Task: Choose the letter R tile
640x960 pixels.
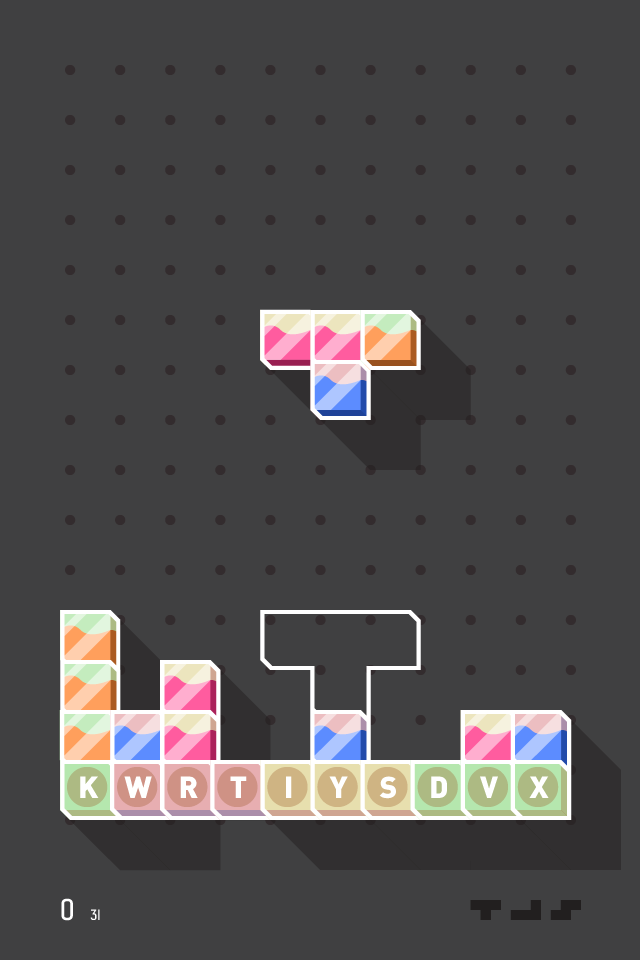Action: tap(188, 788)
